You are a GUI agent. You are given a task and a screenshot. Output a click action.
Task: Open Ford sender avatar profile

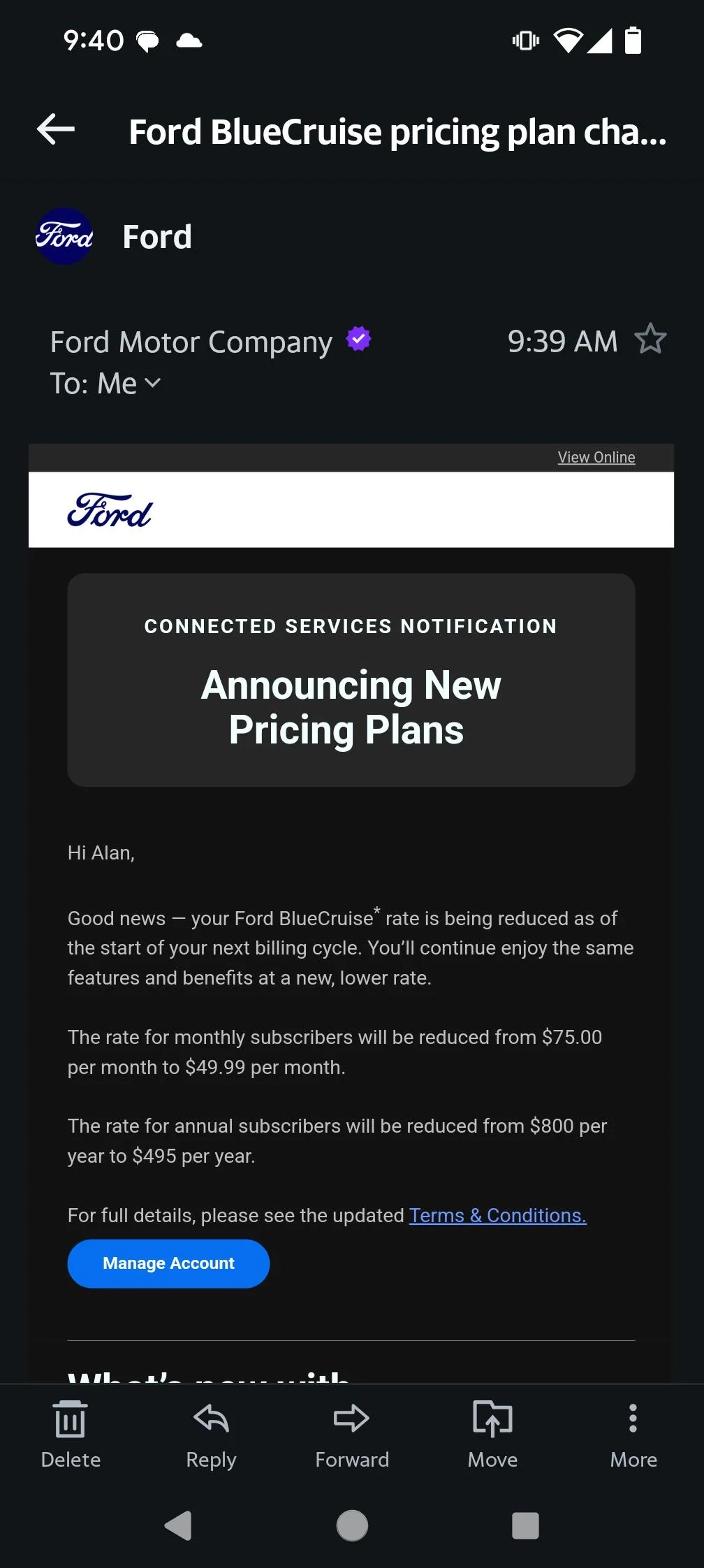[x=64, y=236]
